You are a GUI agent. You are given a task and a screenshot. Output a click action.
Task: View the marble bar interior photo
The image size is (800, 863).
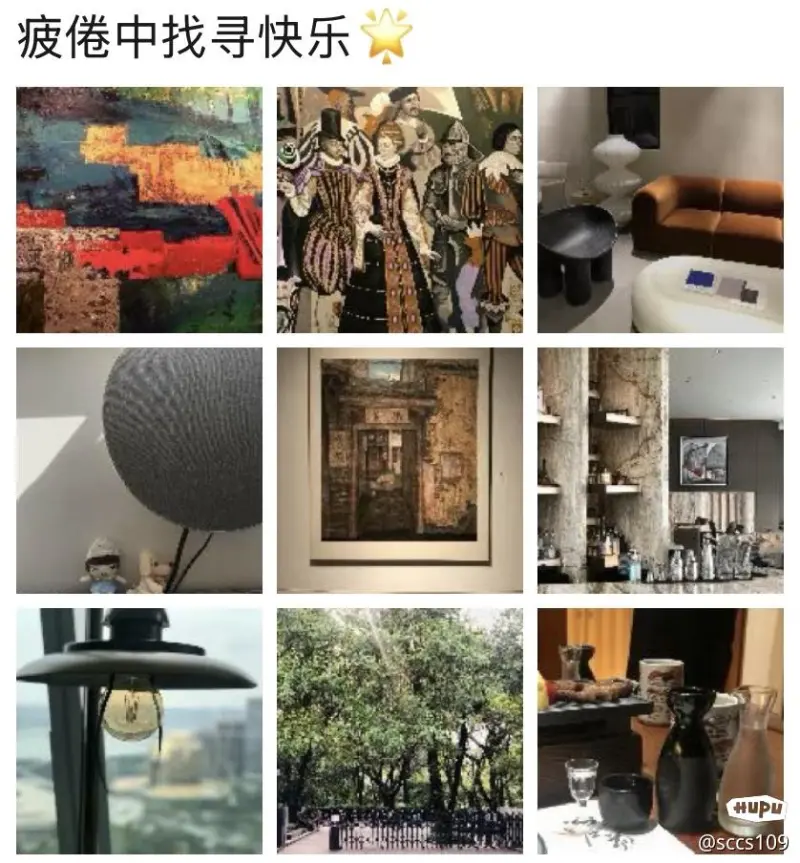click(x=660, y=470)
